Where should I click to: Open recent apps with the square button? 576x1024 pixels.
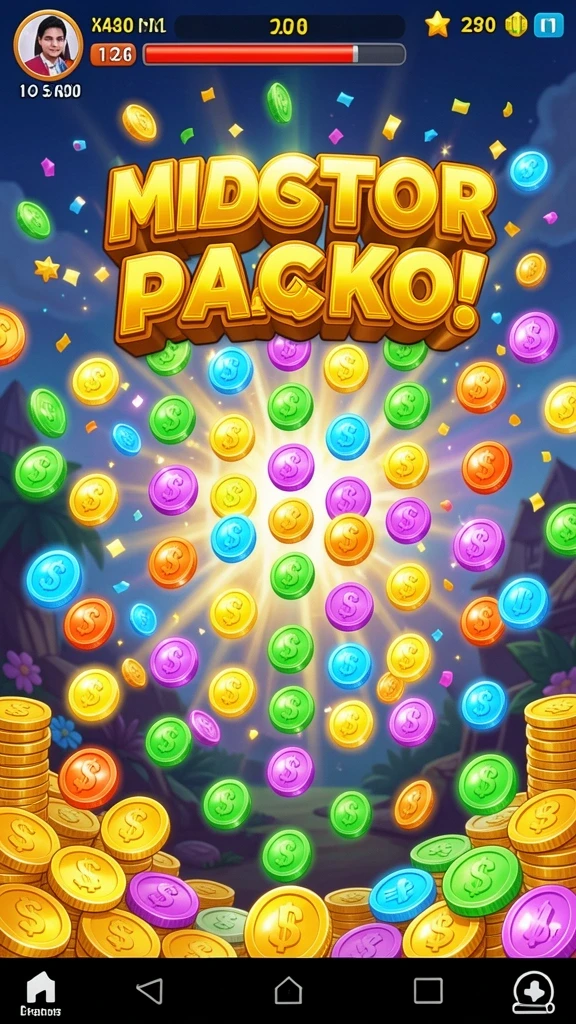coord(428,991)
